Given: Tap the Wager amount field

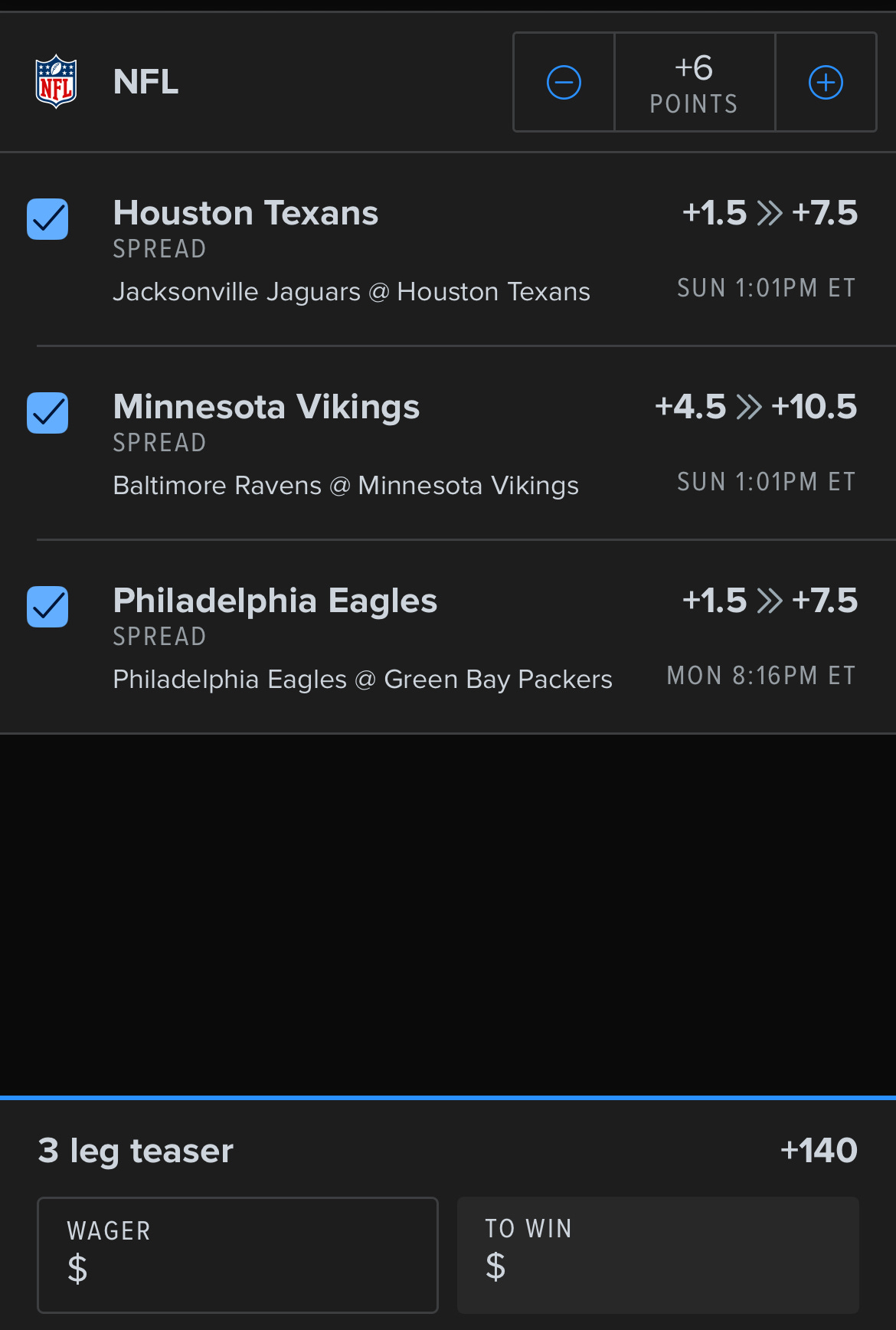Looking at the screenshot, I should [237, 1254].
